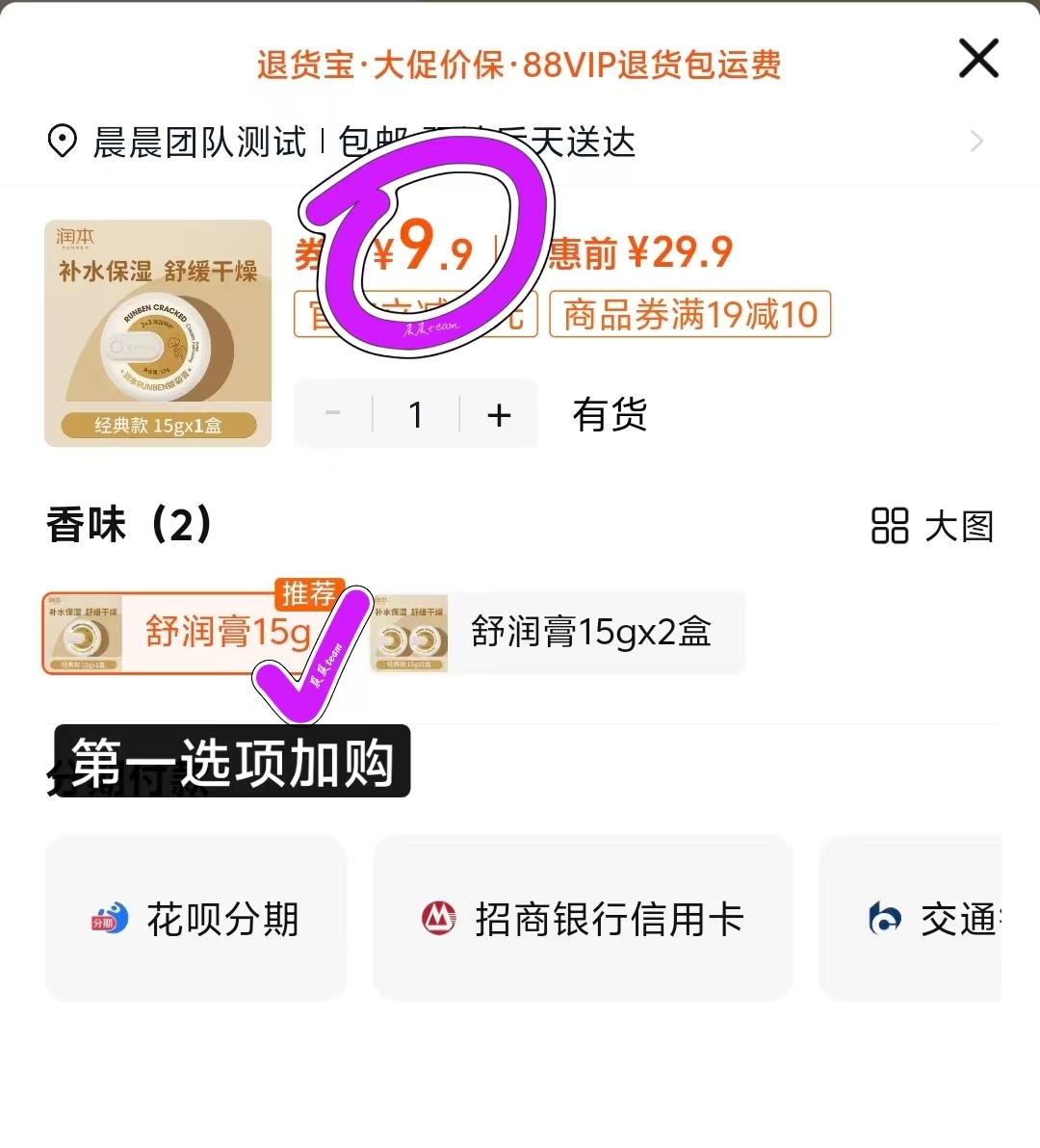Viewport: 1040px width, 1148px height.
Task: Click the left coupon tag under the price
Action: (414, 314)
